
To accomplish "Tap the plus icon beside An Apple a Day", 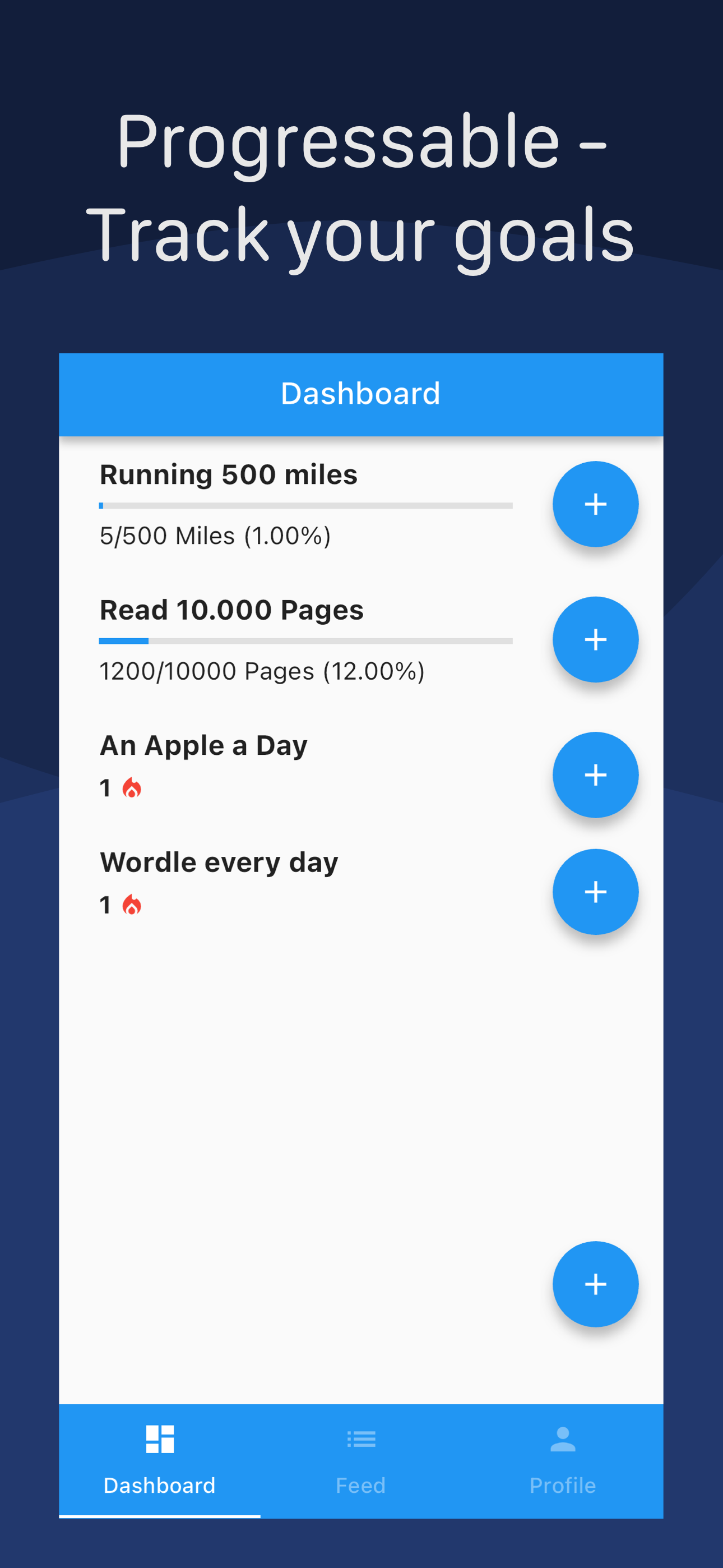I will [x=595, y=775].
